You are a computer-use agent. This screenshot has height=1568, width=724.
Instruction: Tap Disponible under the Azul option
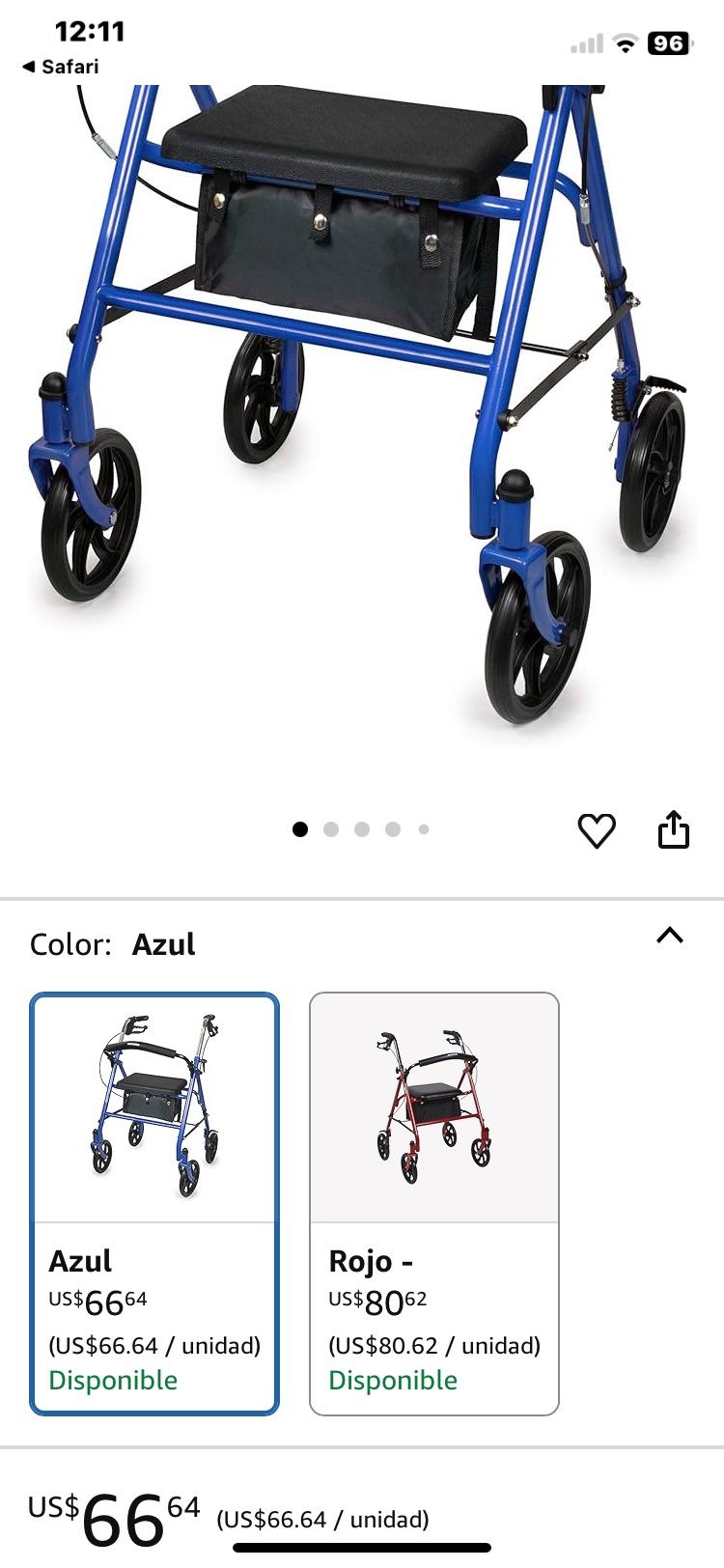coord(112,1381)
